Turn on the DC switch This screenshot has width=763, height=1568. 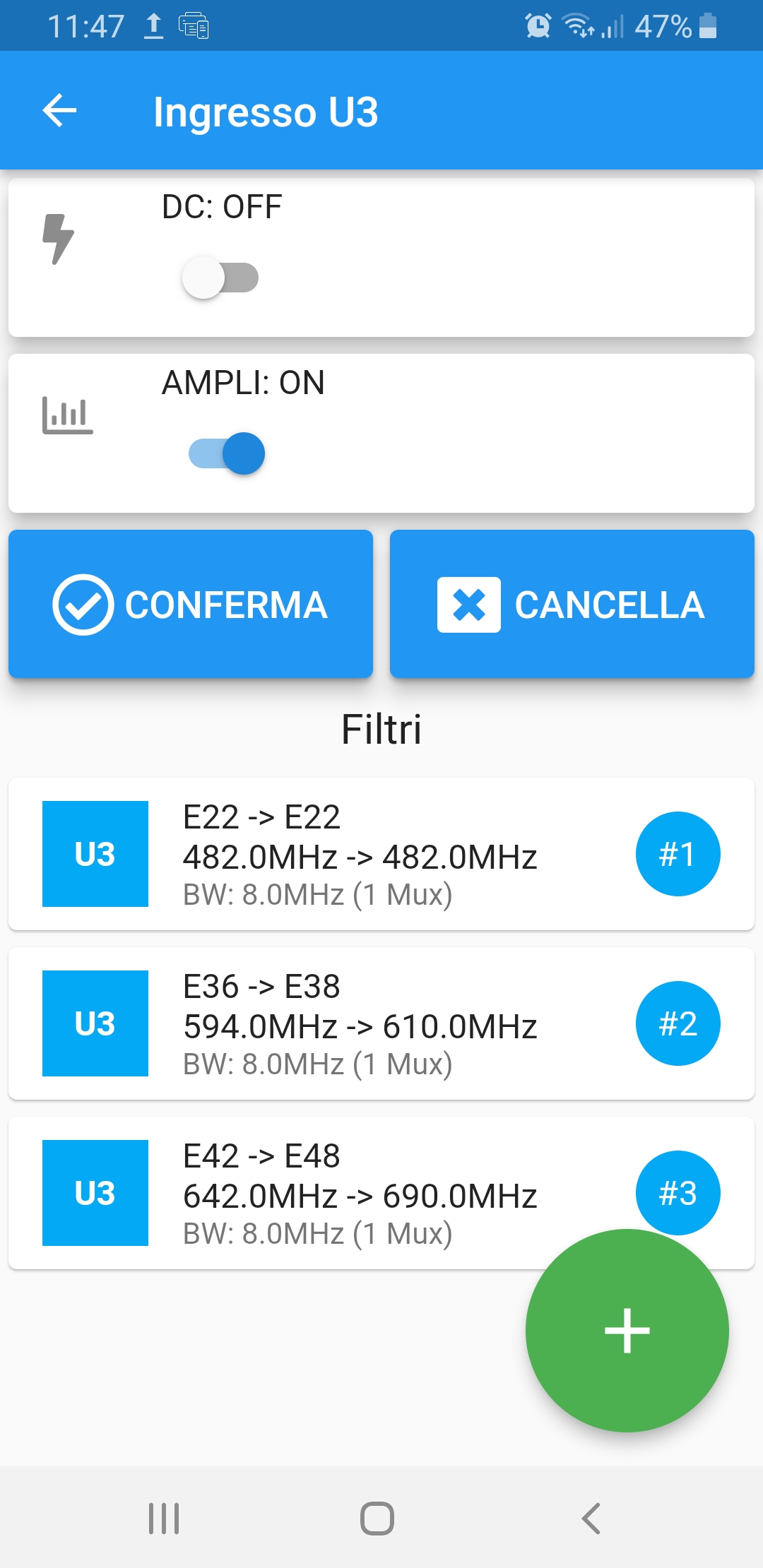[220, 278]
